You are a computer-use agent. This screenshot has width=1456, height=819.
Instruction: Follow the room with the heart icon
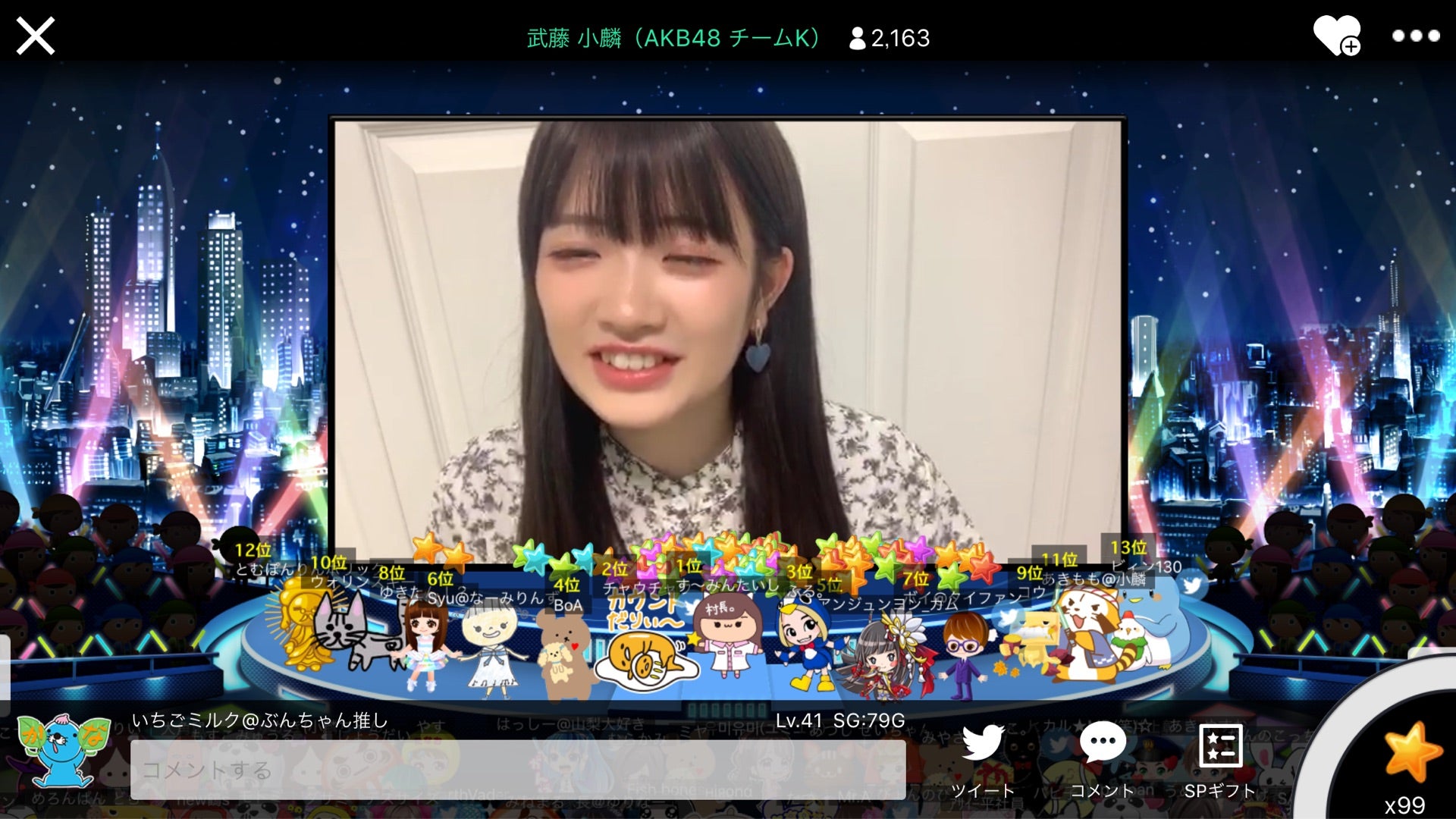(1336, 36)
